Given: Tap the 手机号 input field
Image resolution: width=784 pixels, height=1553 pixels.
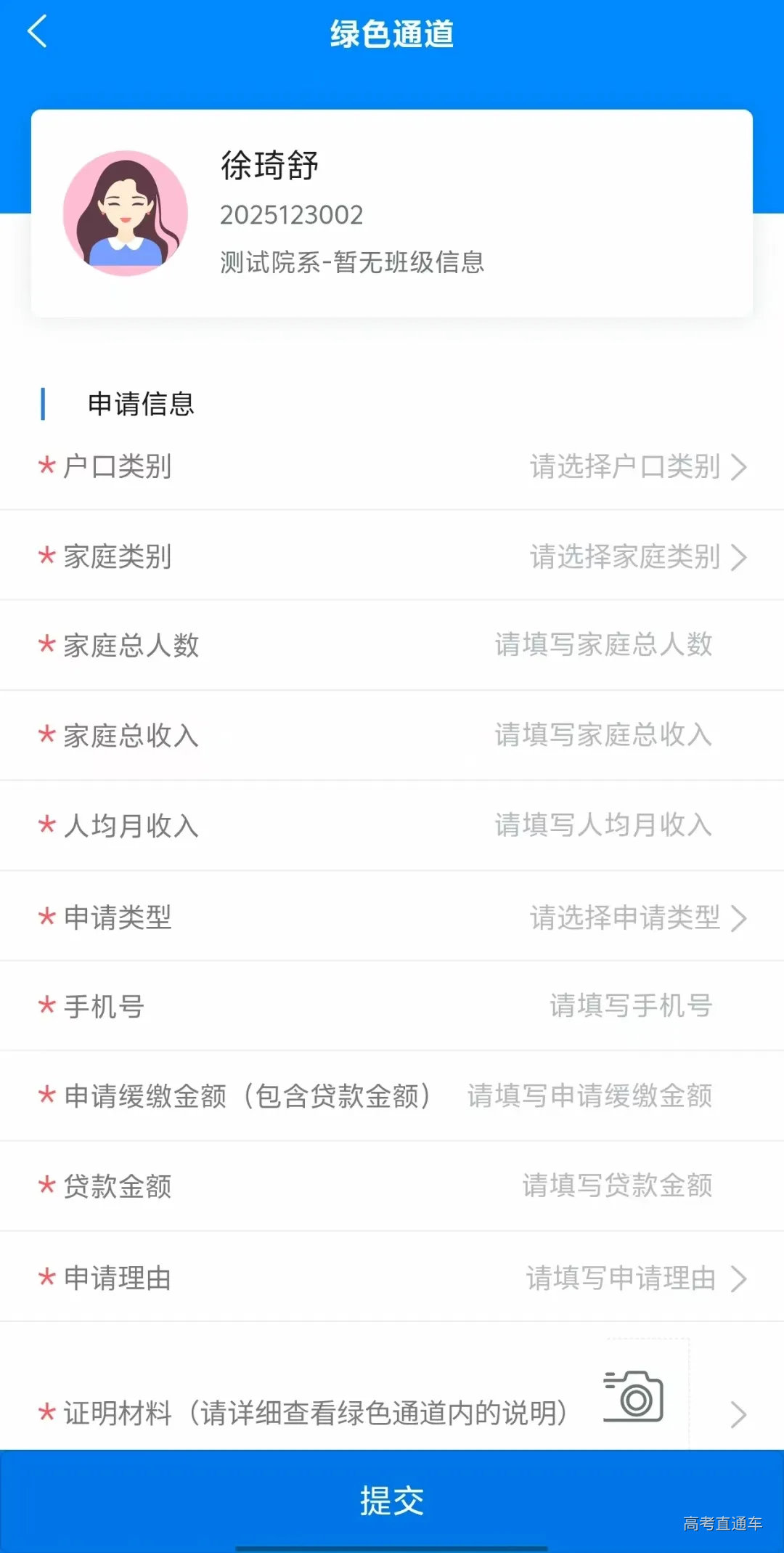Looking at the screenshot, I should [630, 1006].
